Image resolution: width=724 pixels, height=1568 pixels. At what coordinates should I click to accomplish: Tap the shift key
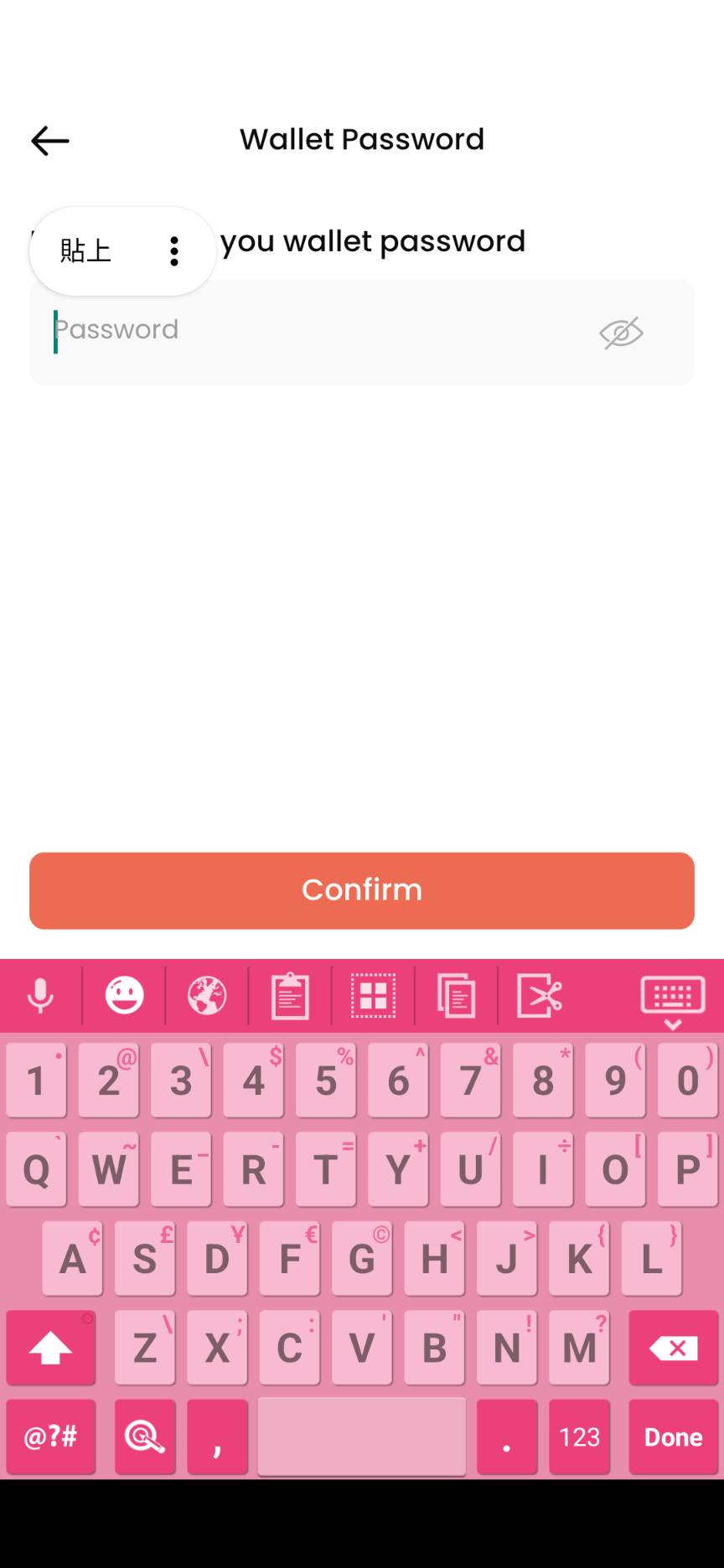point(50,1348)
